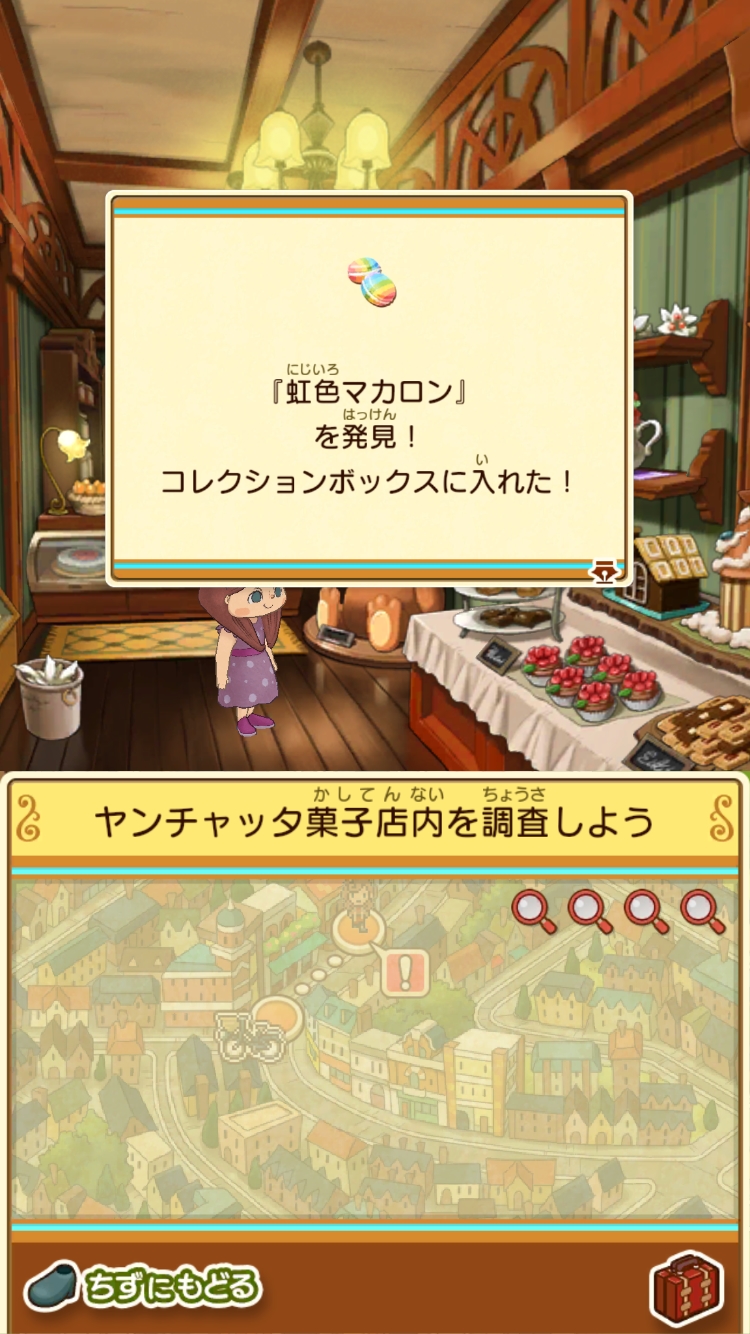The height and width of the screenshot is (1334, 750).
Task: Return to the map with ちずにもどる
Action: tap(143, 1286)
